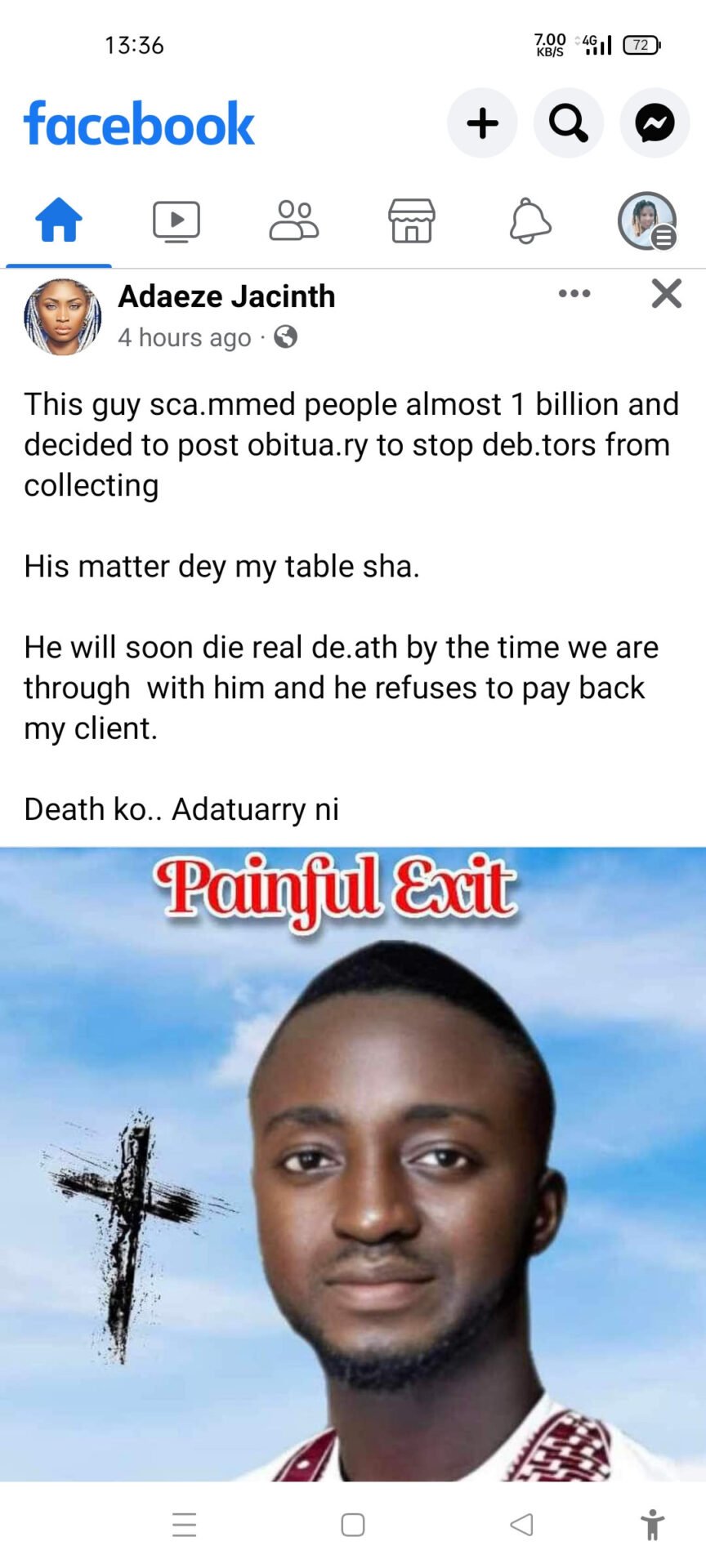The width and height of the screenshot is (706, 1568).
Task: Open Adaeze Jacinth's profile picture
Action: pyautogui.click(x=63, y=317)
